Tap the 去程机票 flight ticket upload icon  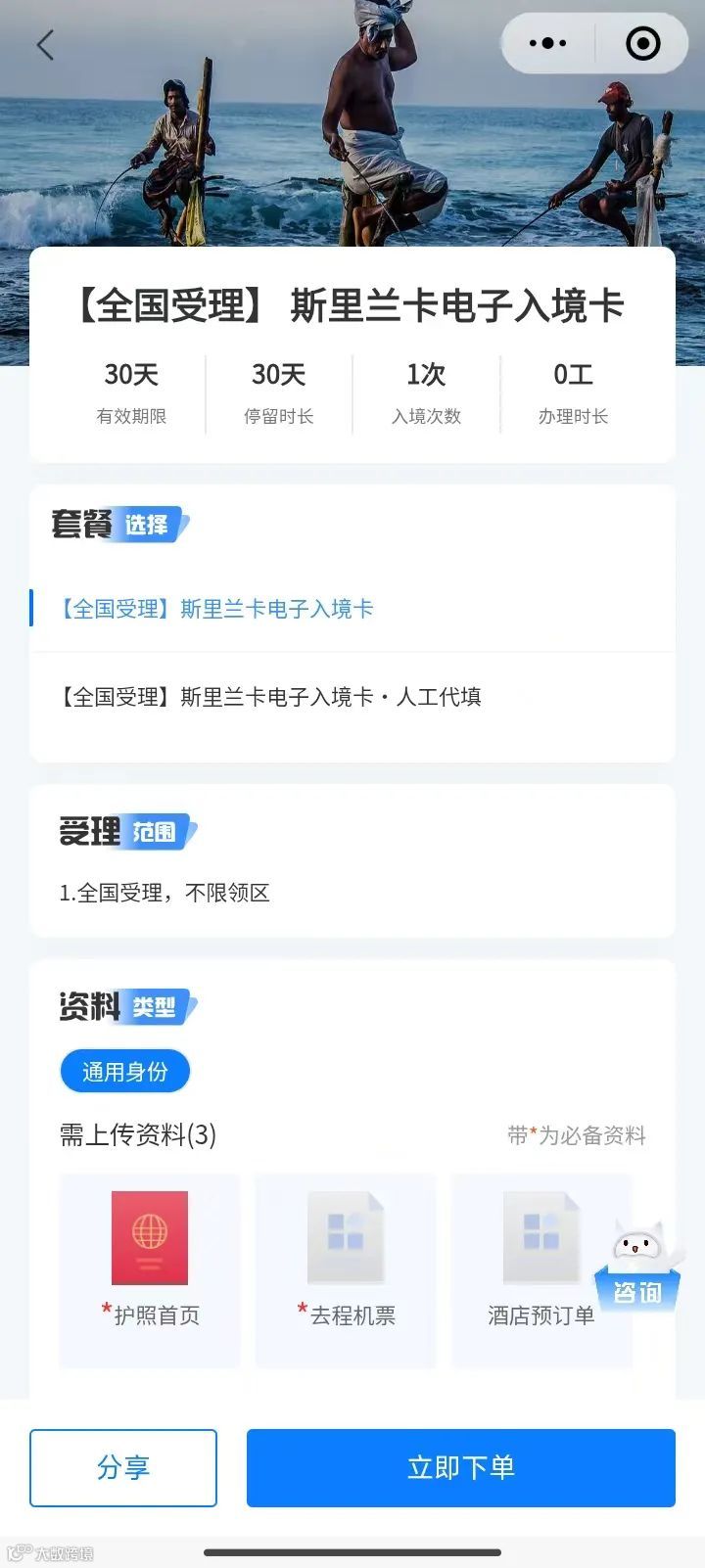[x=345, y=1238]
